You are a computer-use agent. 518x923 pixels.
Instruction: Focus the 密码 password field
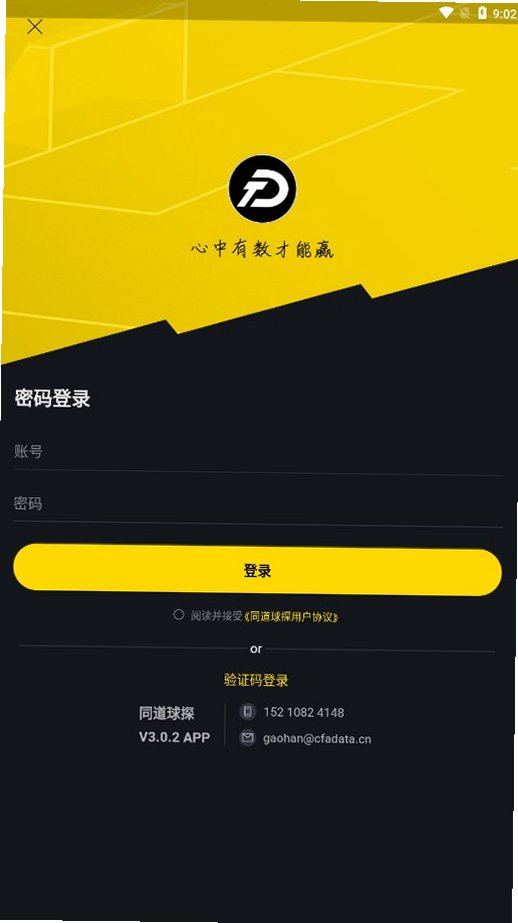tap(258, 504)
